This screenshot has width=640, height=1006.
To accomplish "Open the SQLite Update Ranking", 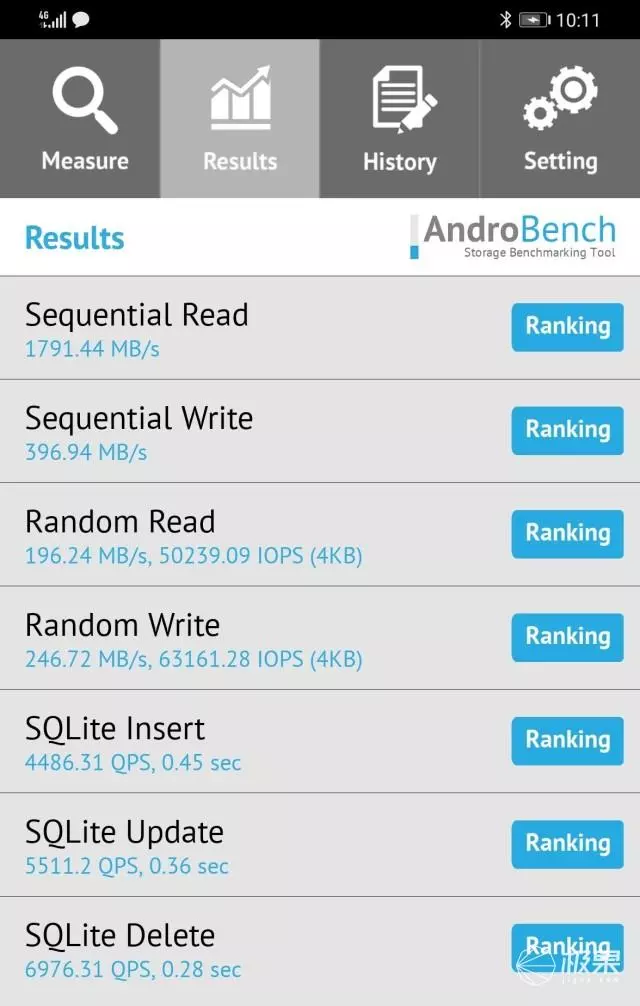I will click(x=567, y=844).
